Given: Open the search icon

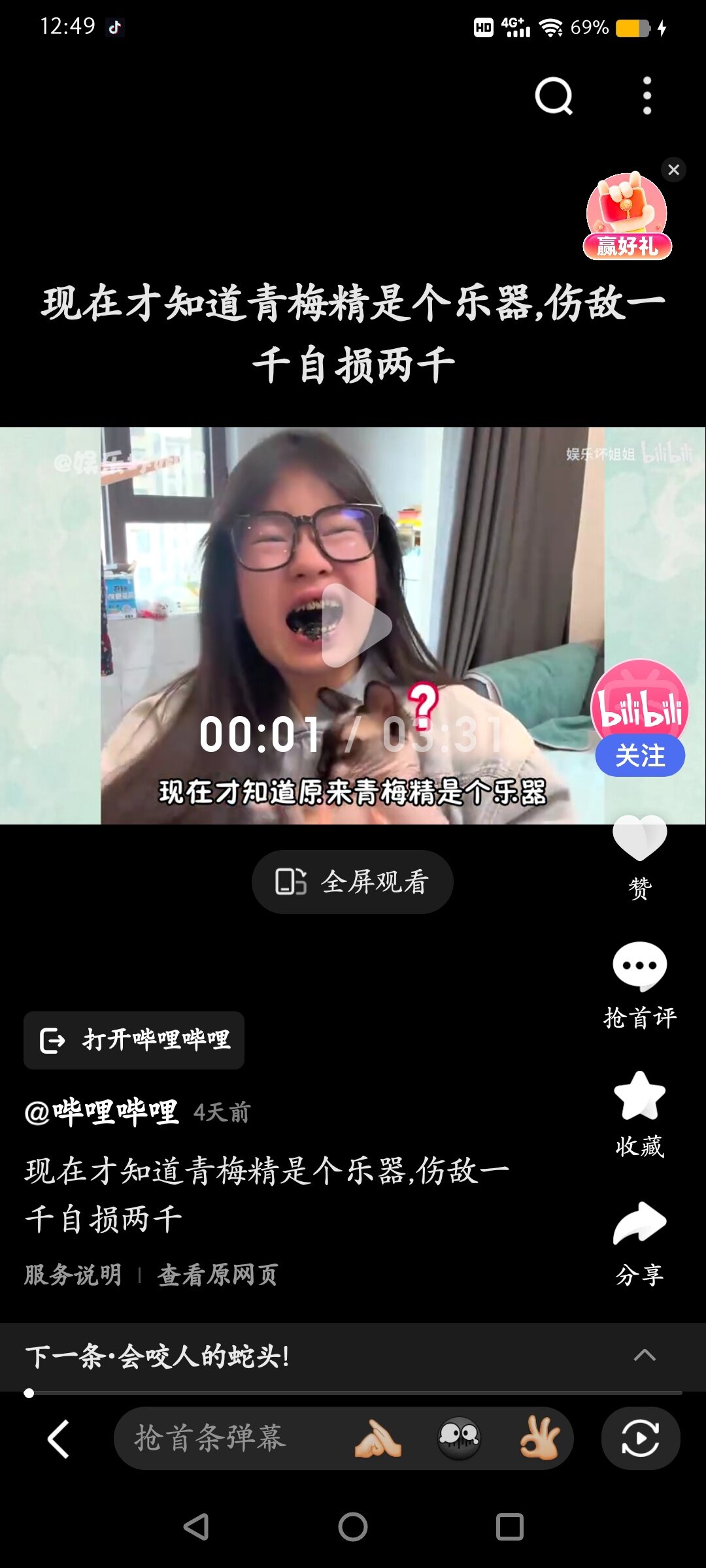Looking at the screenshot, I should (554, 96).
